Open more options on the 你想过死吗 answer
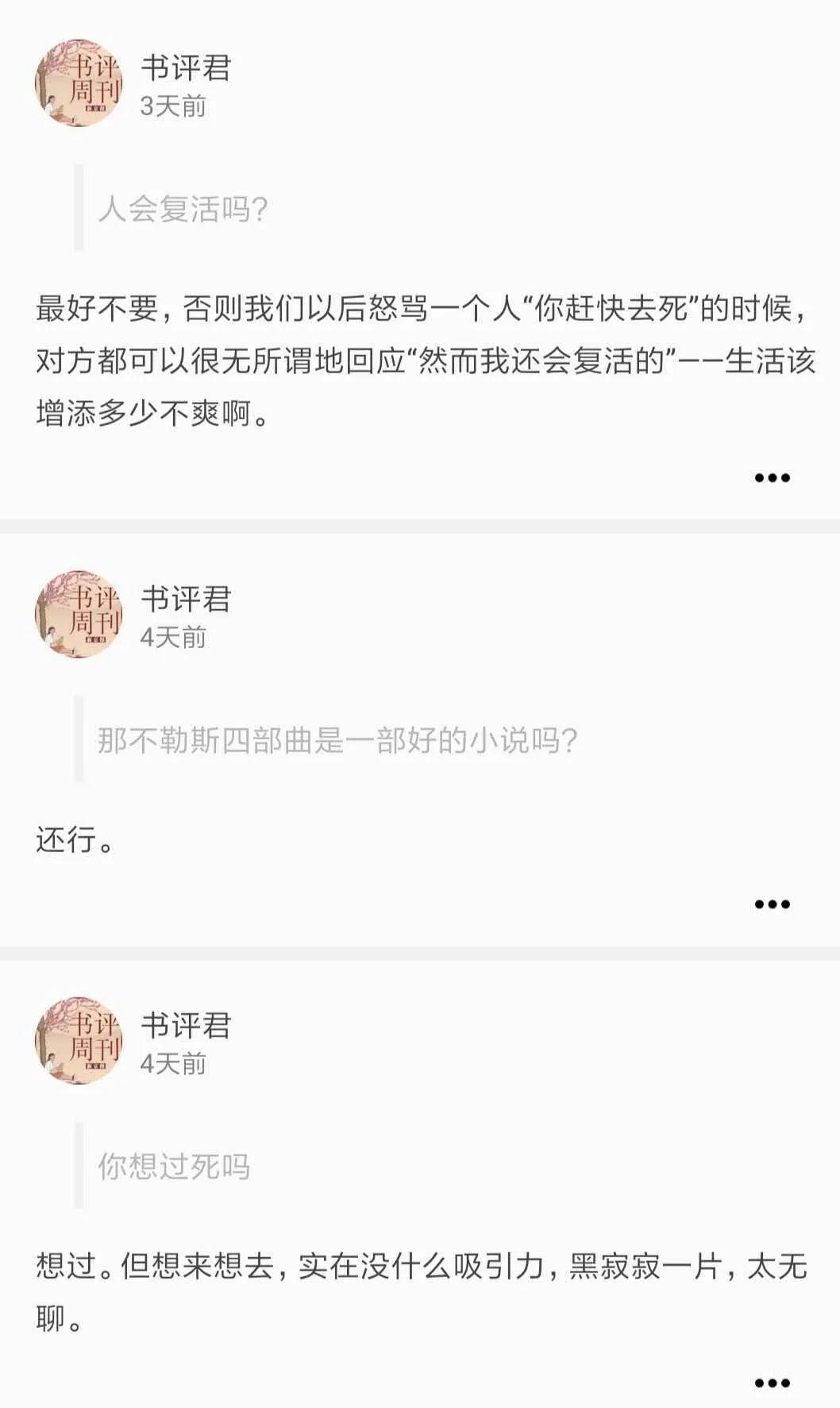Viewport: 840px width, 1408px height. (772, 1383)
